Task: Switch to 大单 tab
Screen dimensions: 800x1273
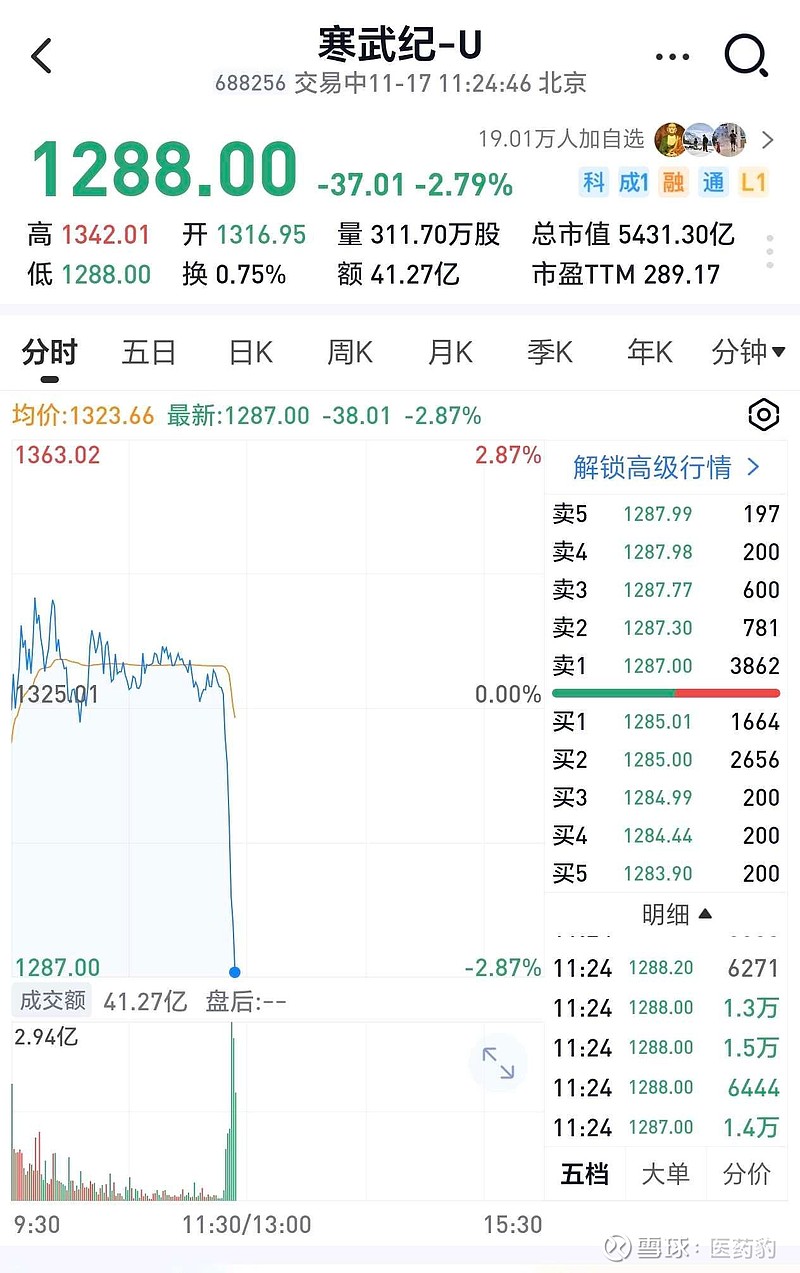Action: click(665, 1174)
